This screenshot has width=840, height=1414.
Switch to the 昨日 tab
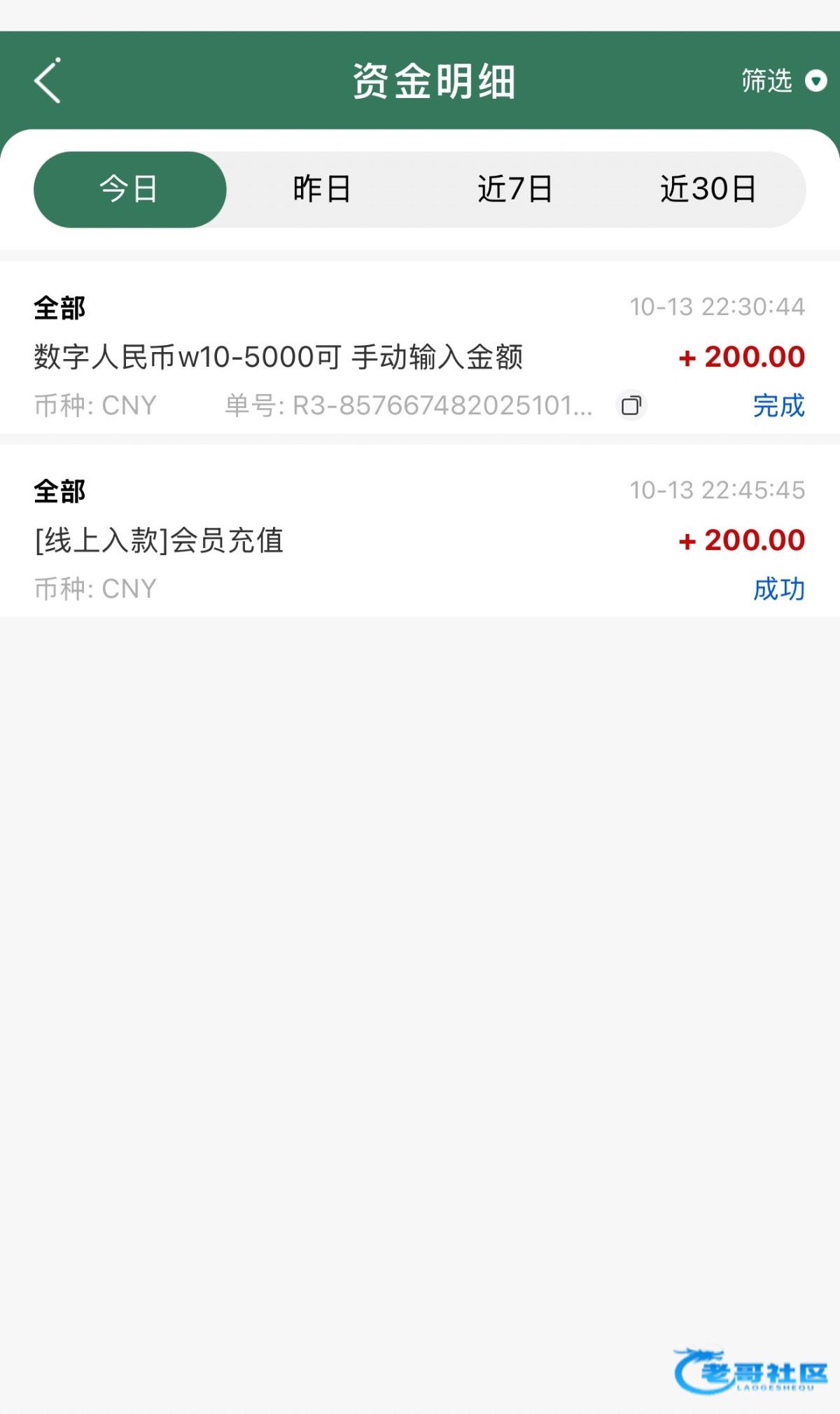[321, 189]
